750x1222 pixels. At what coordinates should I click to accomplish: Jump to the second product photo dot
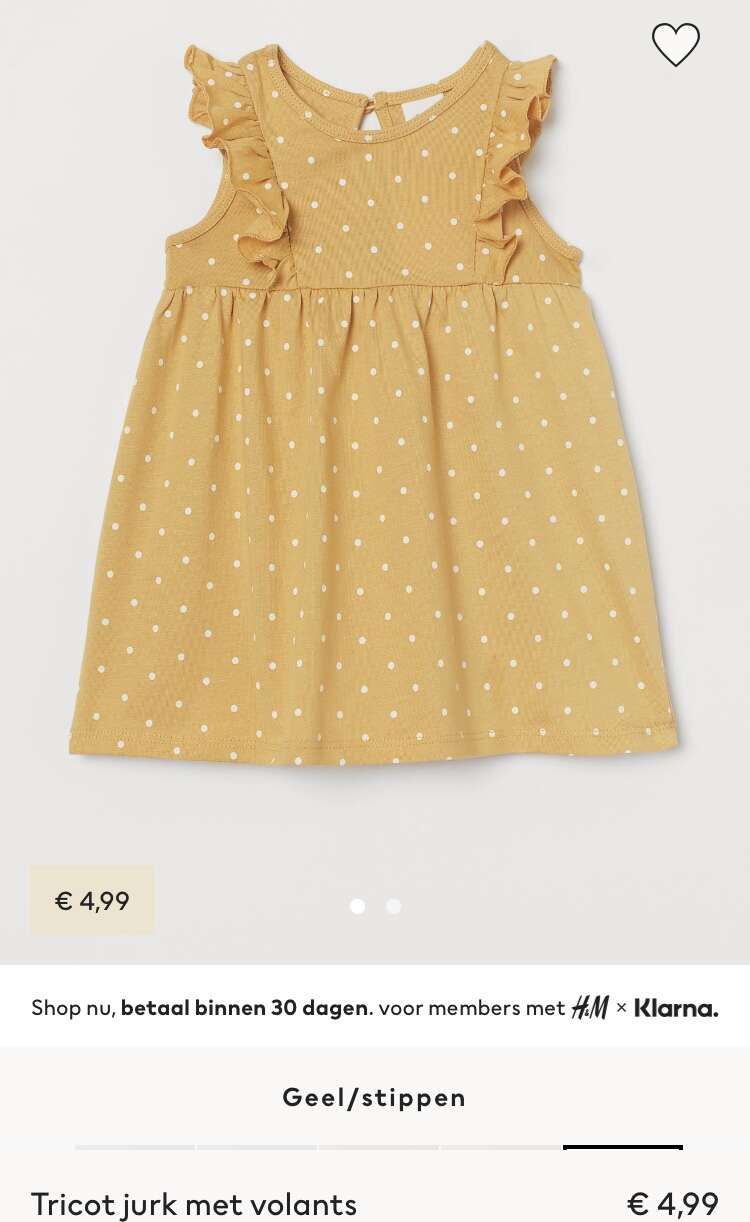[394, 906]
